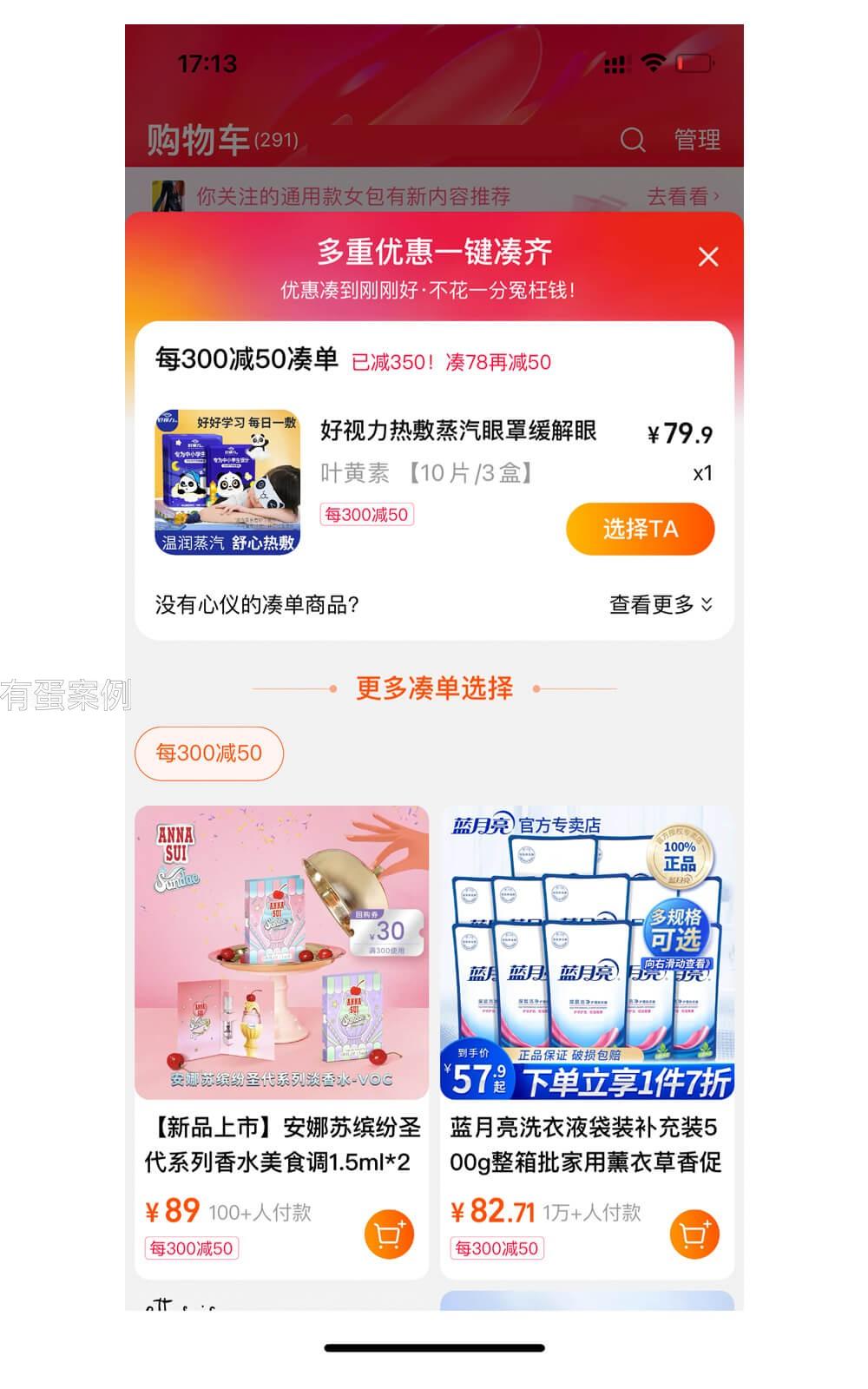Select the 每300减50 filter chip
The width and height of the screenshot is (868, 1389).
208,753
